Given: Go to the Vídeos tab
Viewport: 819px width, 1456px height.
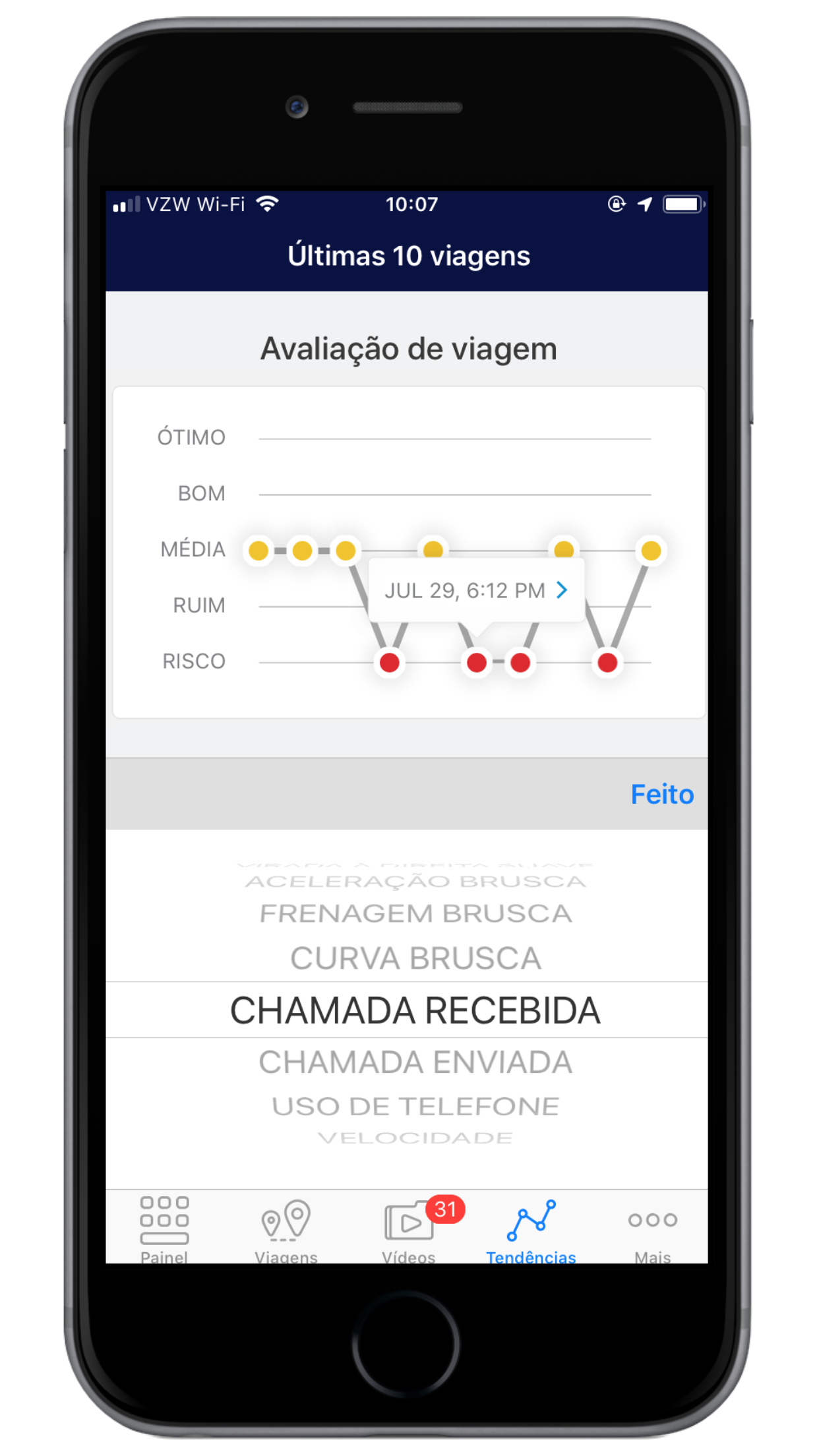Looking at the screenshot, I should pos(409,1228).
